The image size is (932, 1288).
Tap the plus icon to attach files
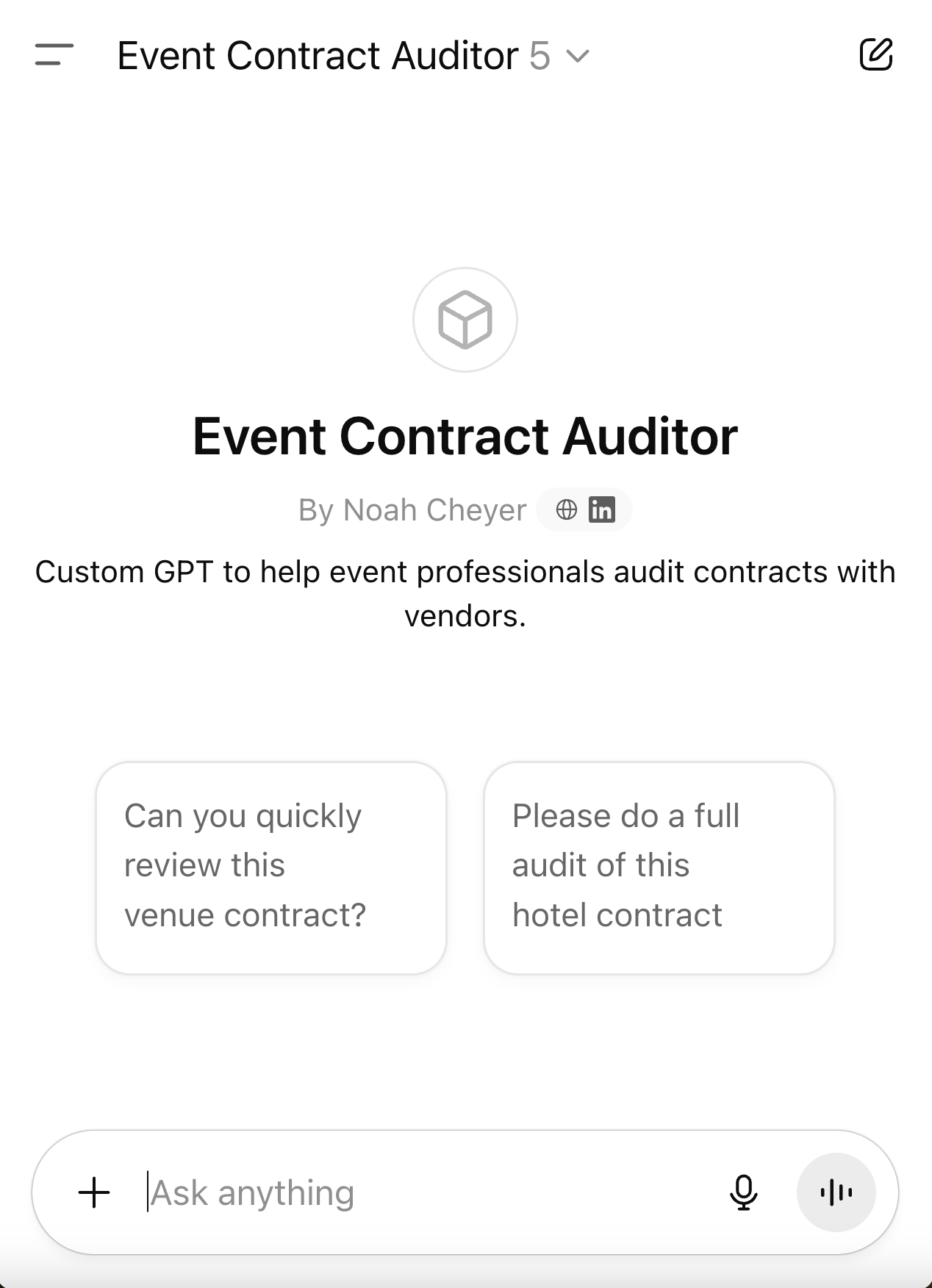(x=94, y=1192)
